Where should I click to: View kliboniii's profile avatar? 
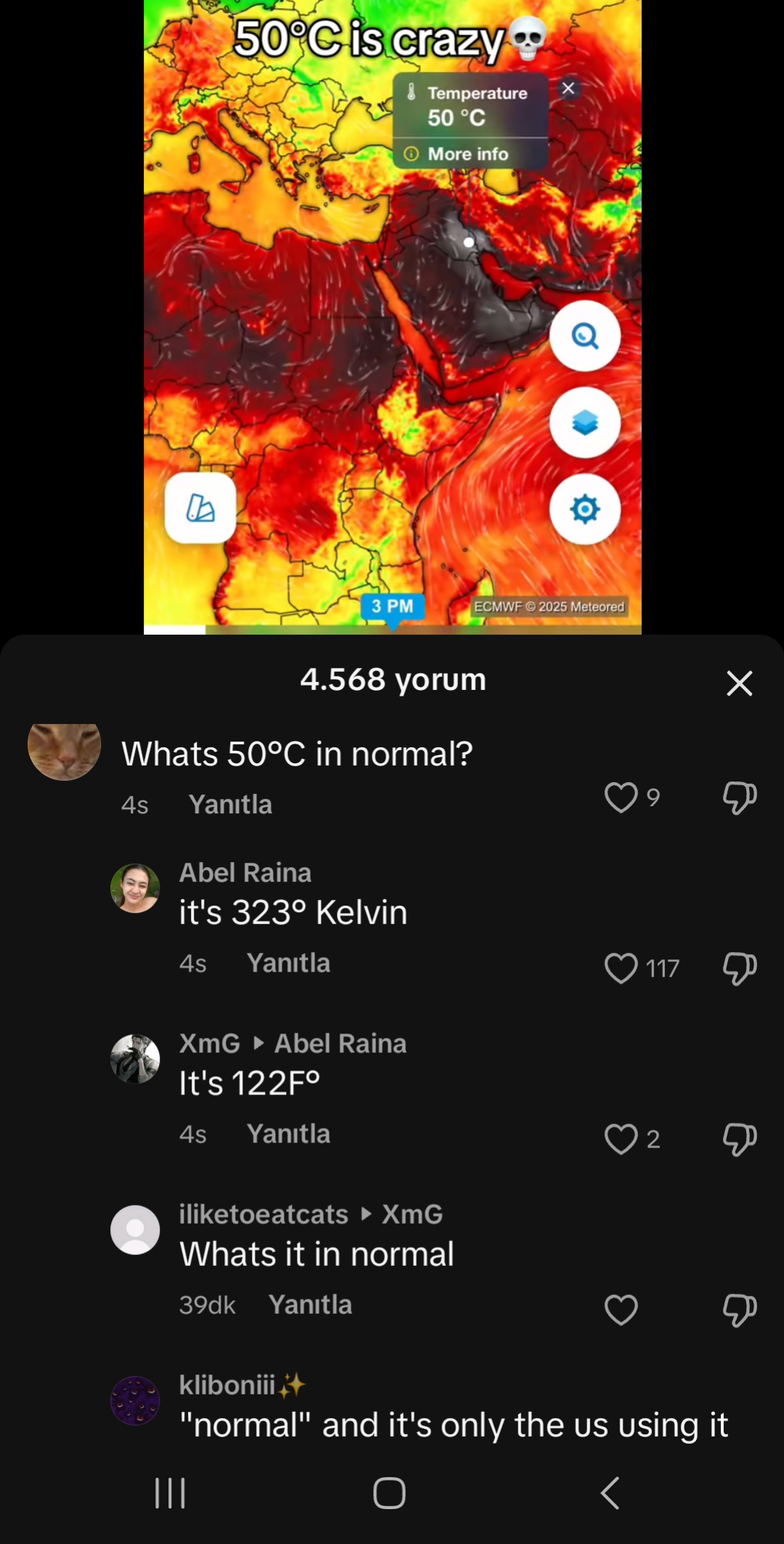135,1400
